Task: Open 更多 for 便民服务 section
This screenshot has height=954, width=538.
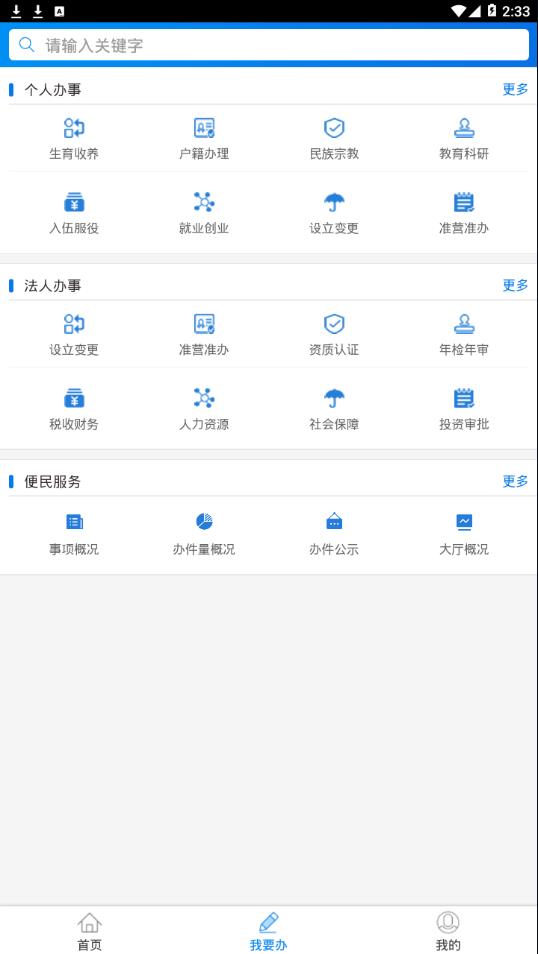Action: pyautogui.click(x=515, y=481)
